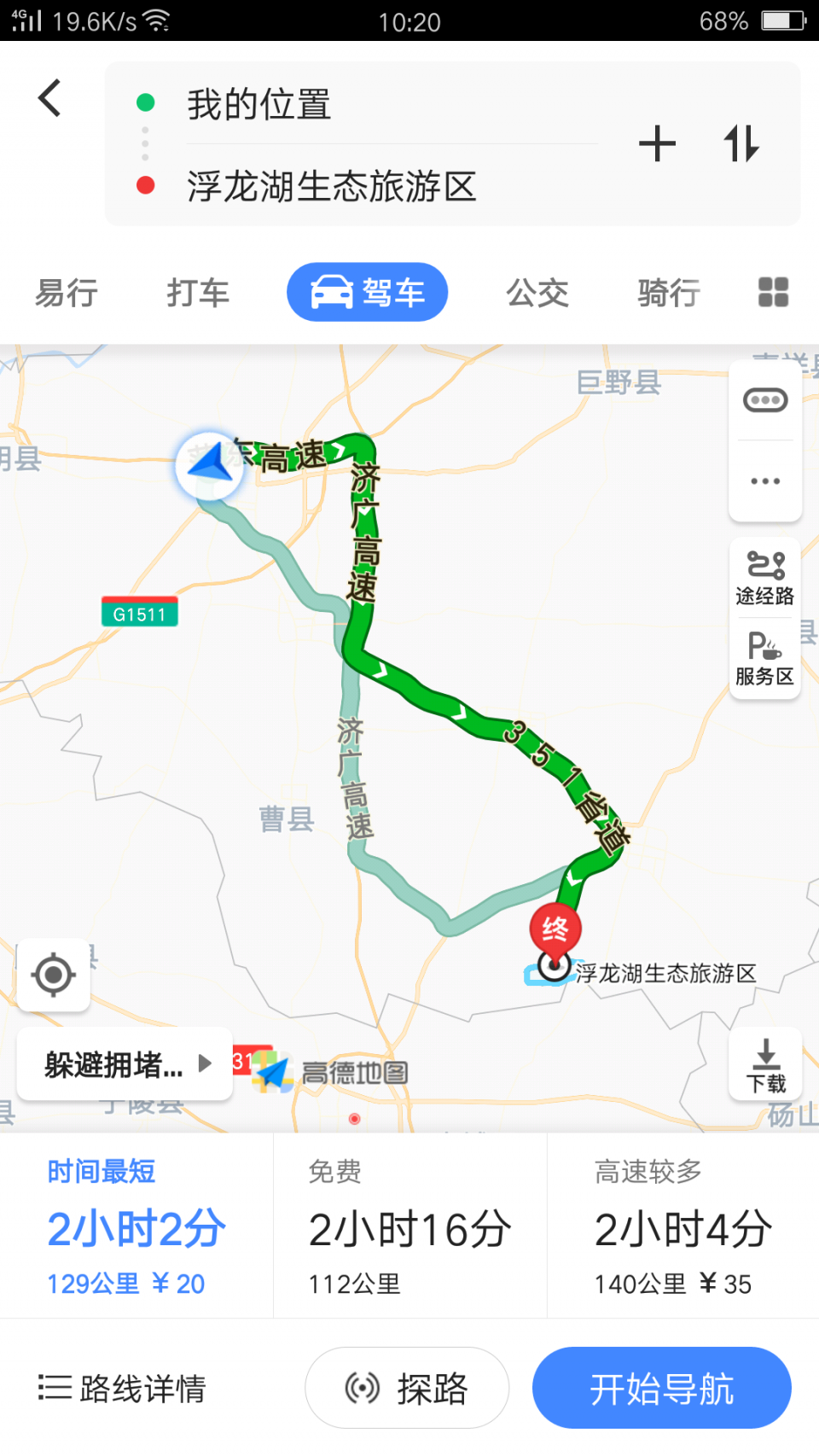Add a waypoint with the plus icon
The height and width of the screenshot is (1456, 819).
click(x=657, y=143)
